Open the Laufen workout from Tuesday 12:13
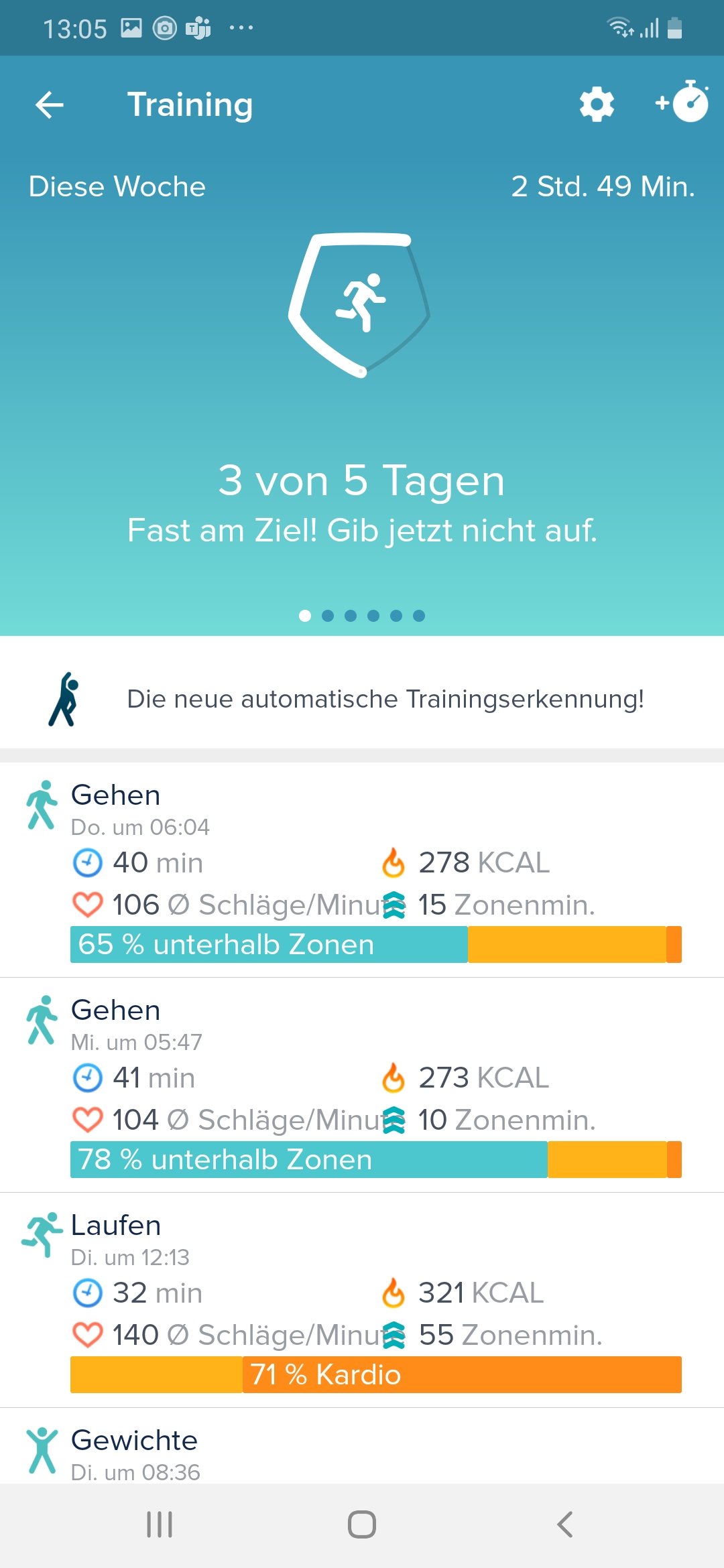This screenshot has height=1568, width=724. point(362,1299)
